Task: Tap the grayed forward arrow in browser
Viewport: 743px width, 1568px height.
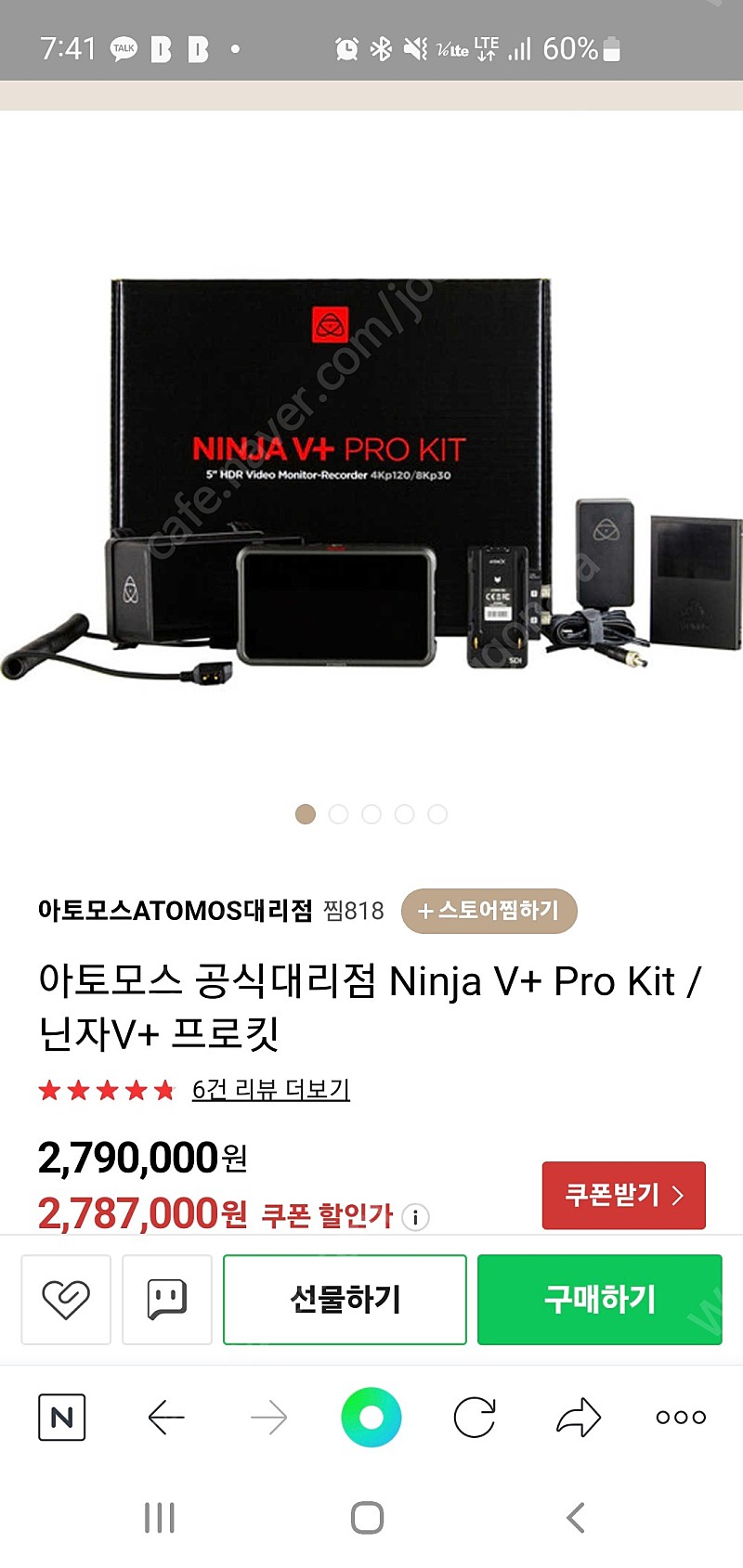Action: pos(267,1418)
